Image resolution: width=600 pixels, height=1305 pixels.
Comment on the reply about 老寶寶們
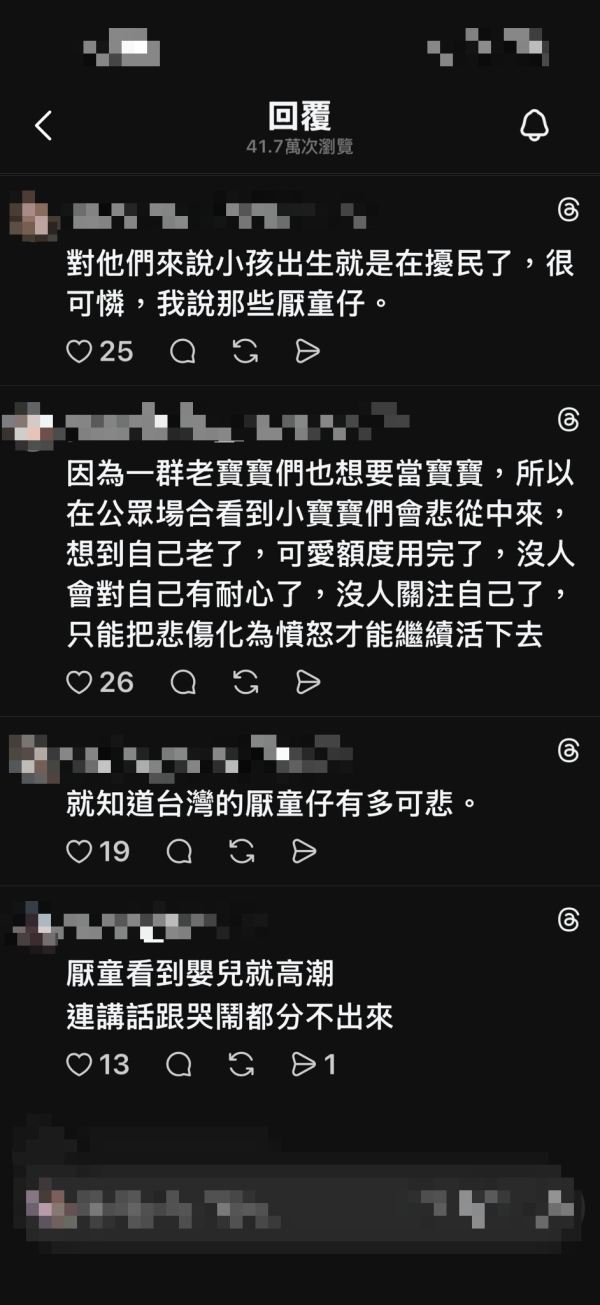click(183, 682)
